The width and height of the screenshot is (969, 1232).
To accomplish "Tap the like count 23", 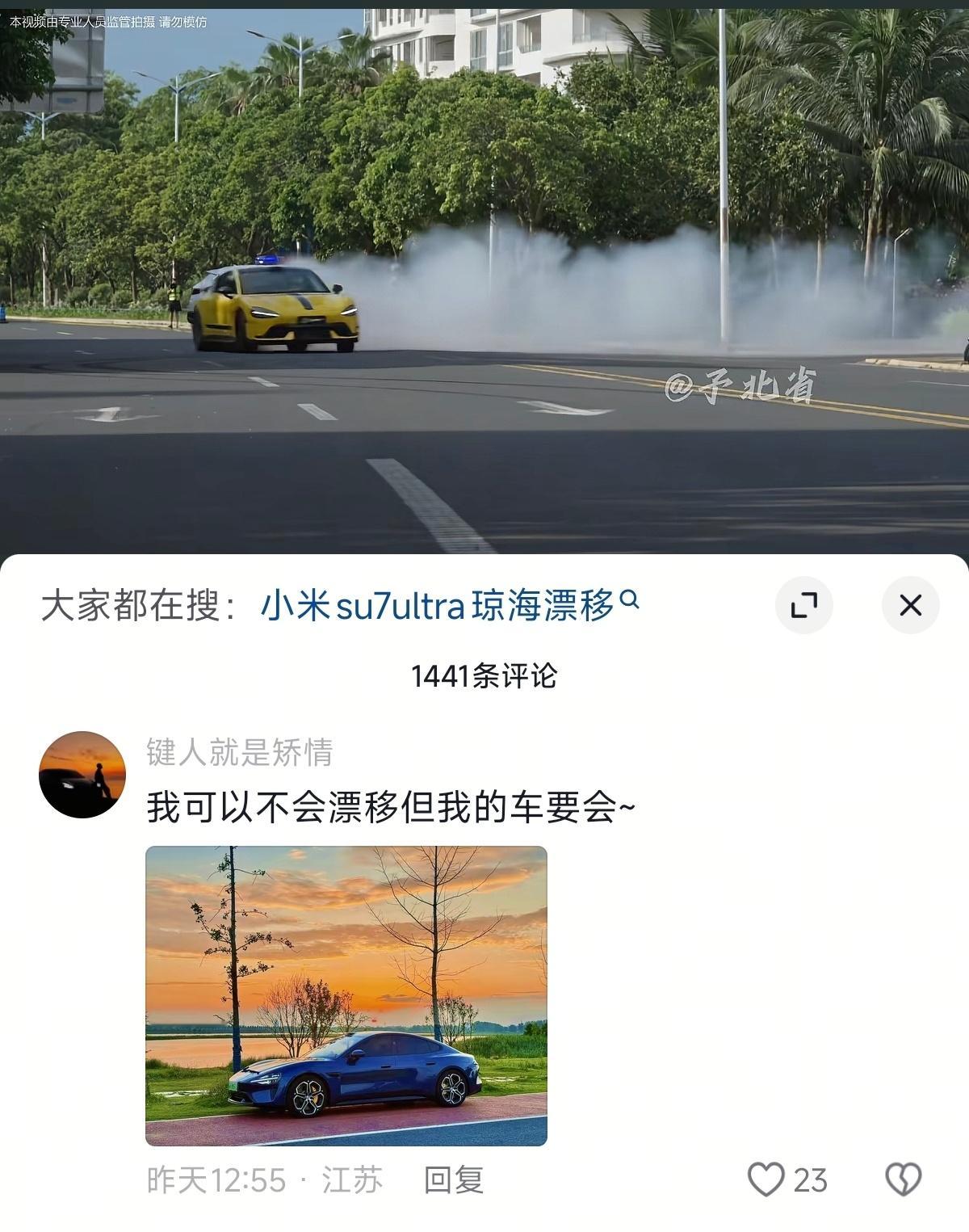I will click(810, 1181).
